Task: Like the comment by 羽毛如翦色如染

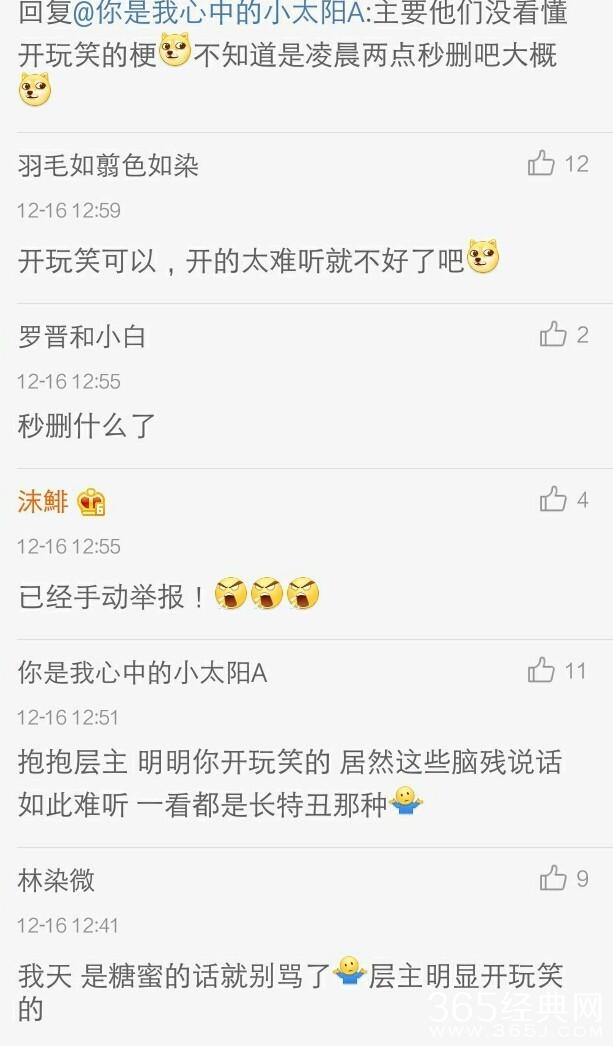Action: 542,164
